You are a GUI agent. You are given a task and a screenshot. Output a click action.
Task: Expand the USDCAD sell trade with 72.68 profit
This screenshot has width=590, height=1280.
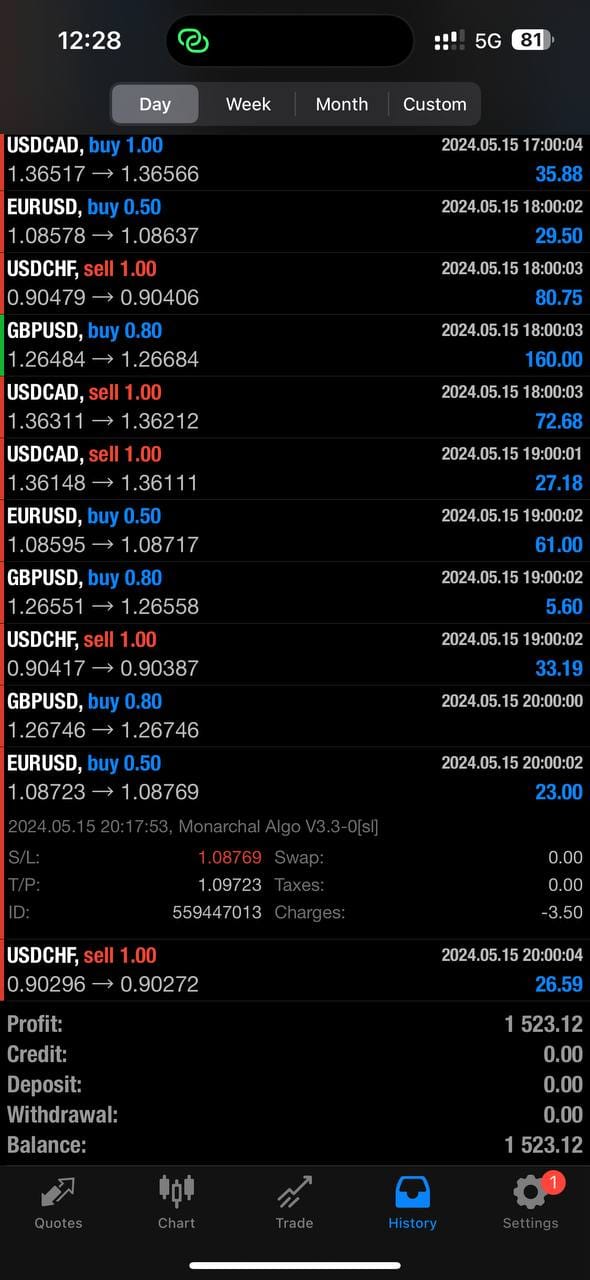point(295,407)
